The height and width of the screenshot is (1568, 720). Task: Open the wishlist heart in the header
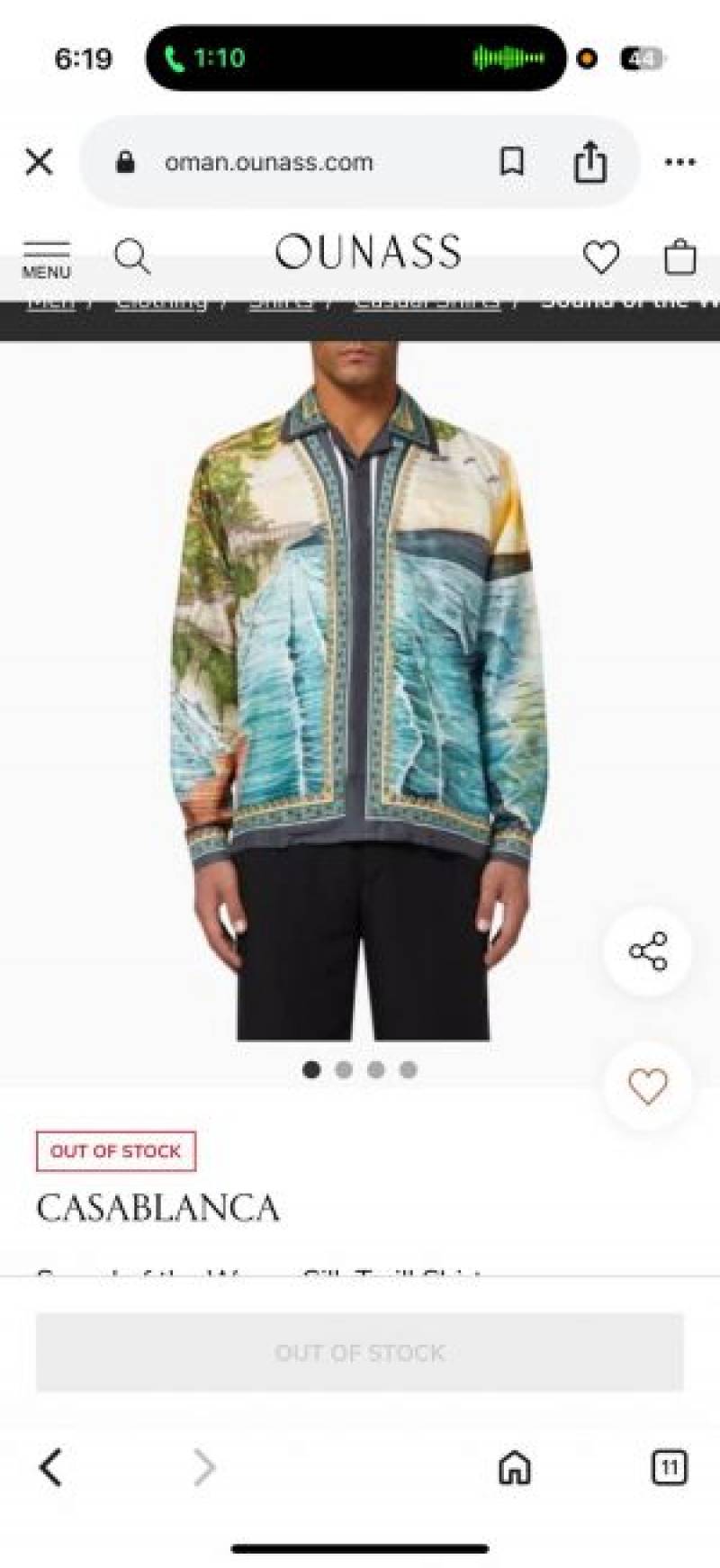(x=600, y=257)
